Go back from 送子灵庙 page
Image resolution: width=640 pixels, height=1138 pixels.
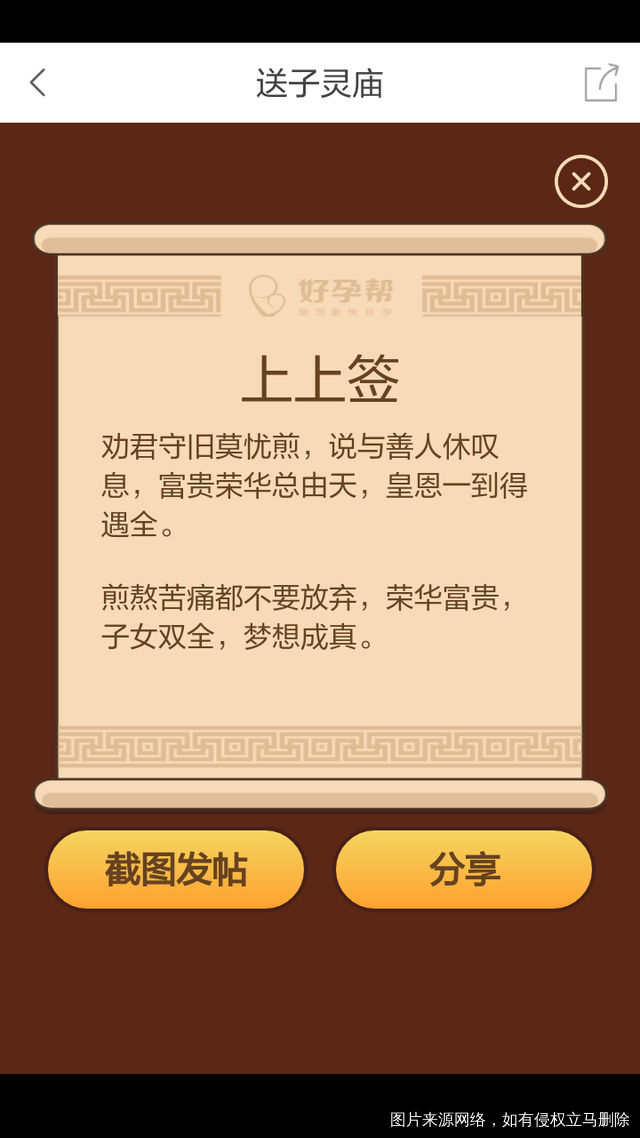[x=38, y=83]
